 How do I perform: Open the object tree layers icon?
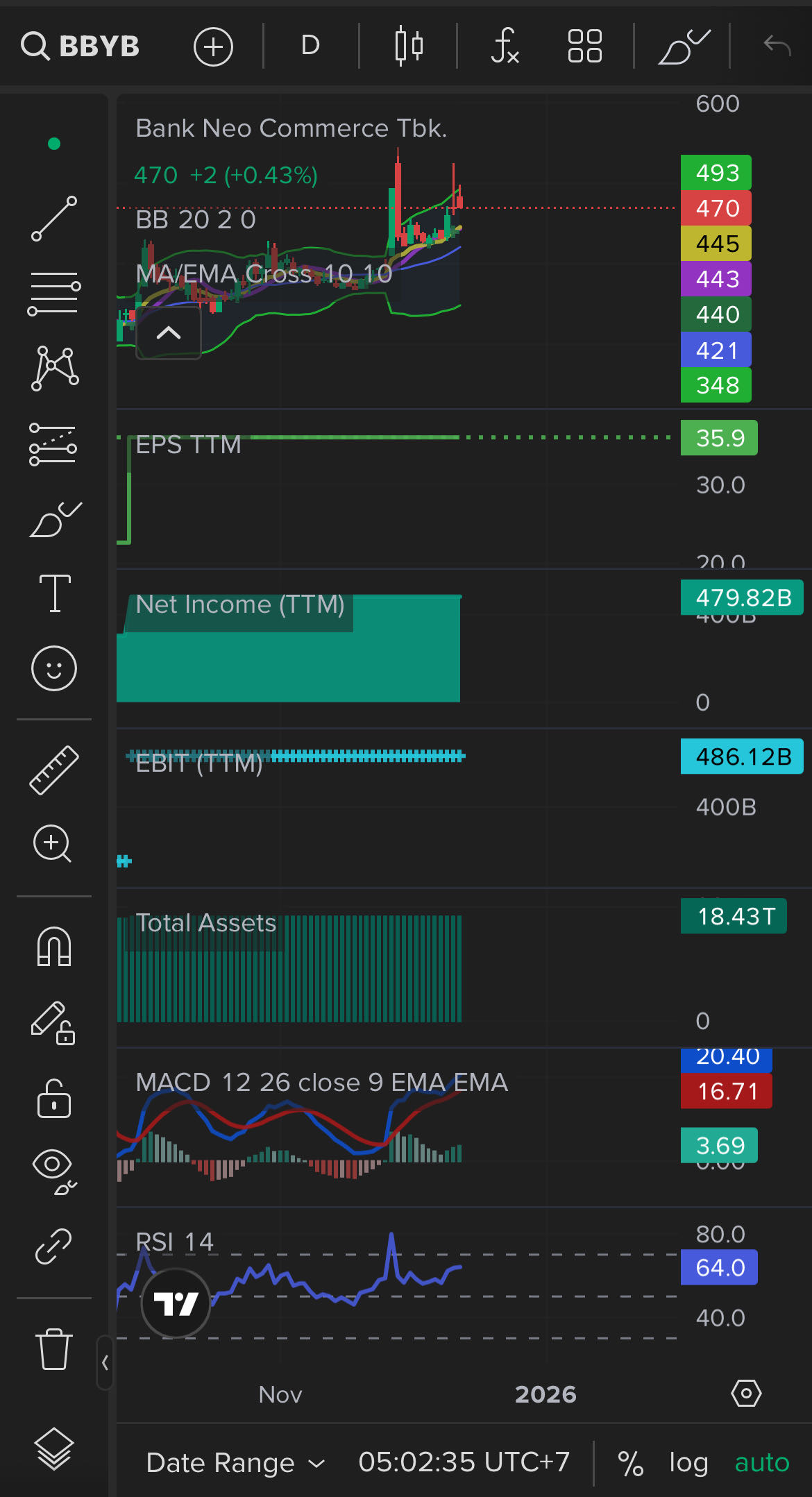(54, 1449)
